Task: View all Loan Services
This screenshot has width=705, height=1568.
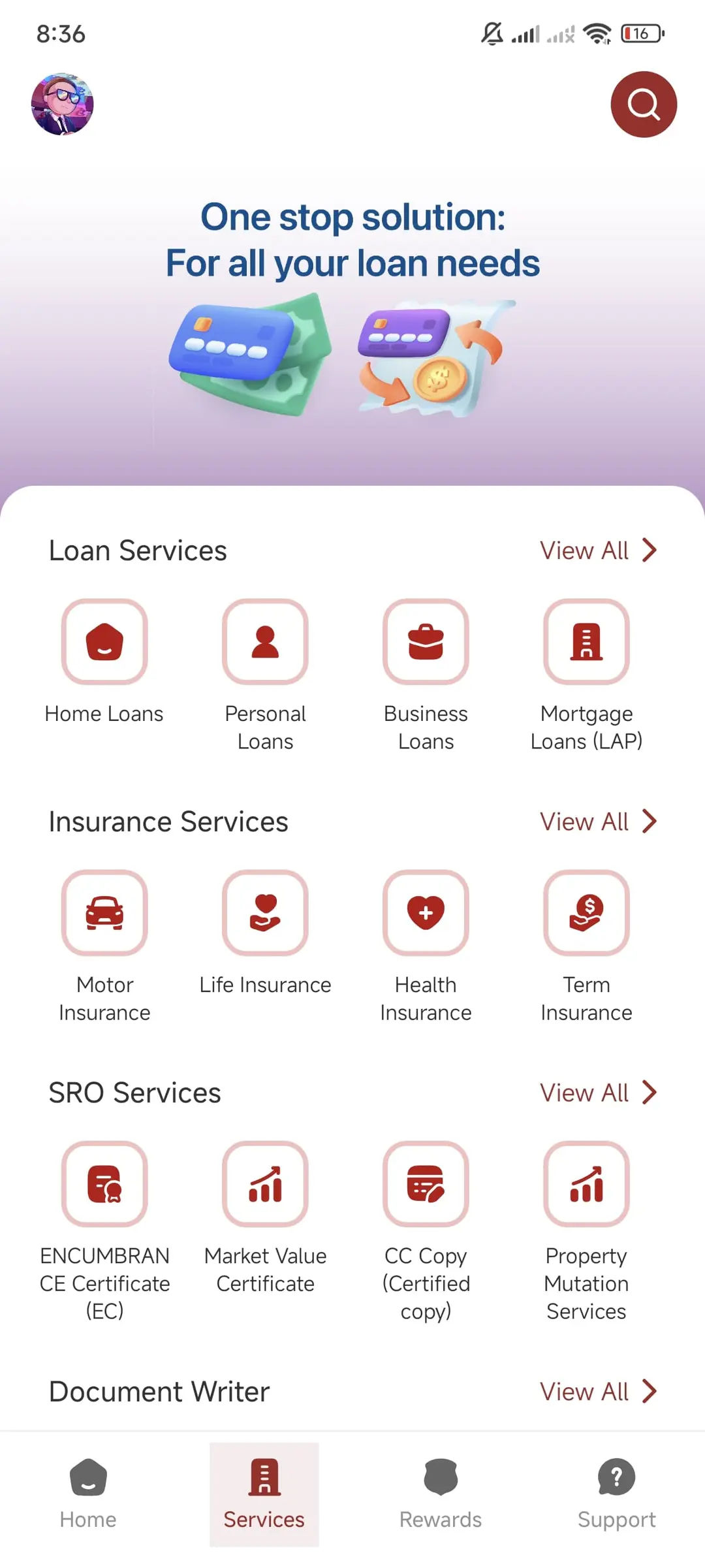Action: click(597, 551)
